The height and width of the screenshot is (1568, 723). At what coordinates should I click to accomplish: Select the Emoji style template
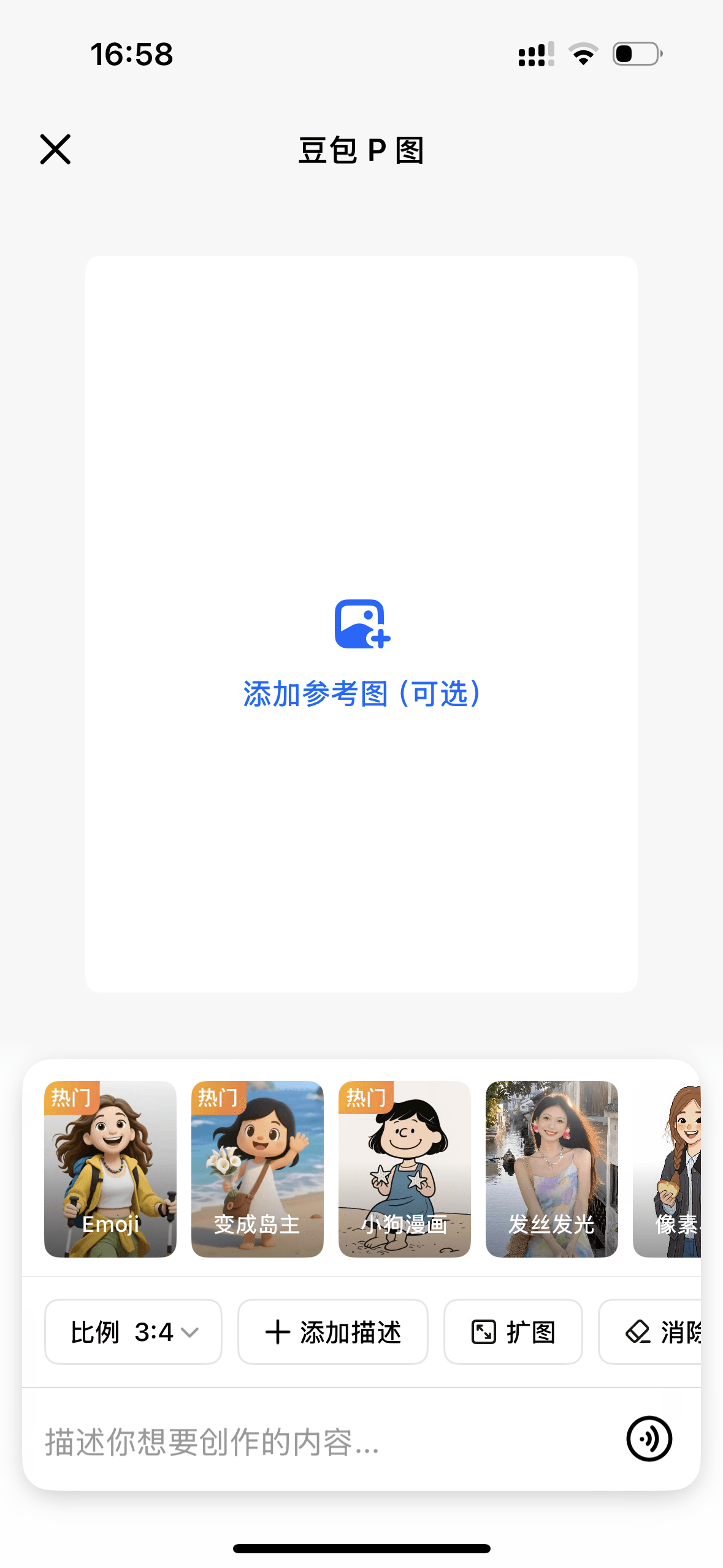(110, 1169)
